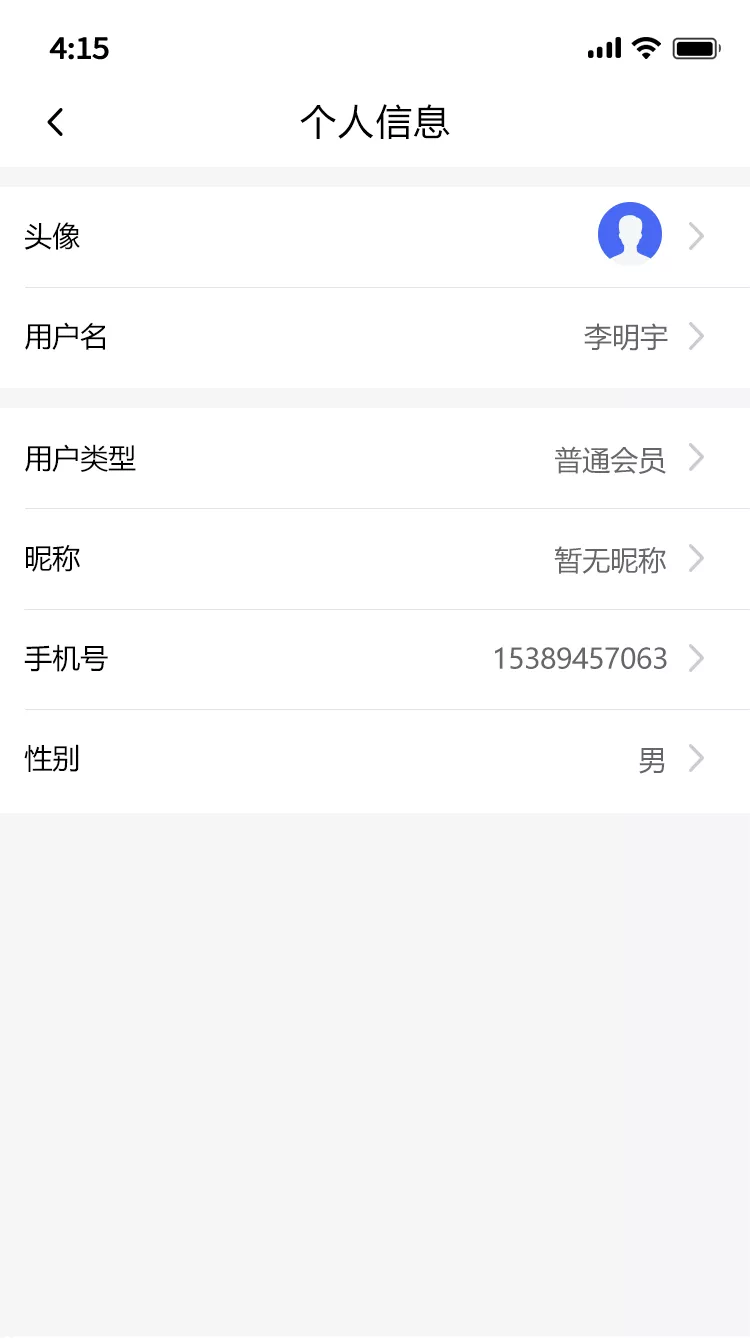
Task: Tap the grey chevron beside the avatar
Action: click(696, 235)
